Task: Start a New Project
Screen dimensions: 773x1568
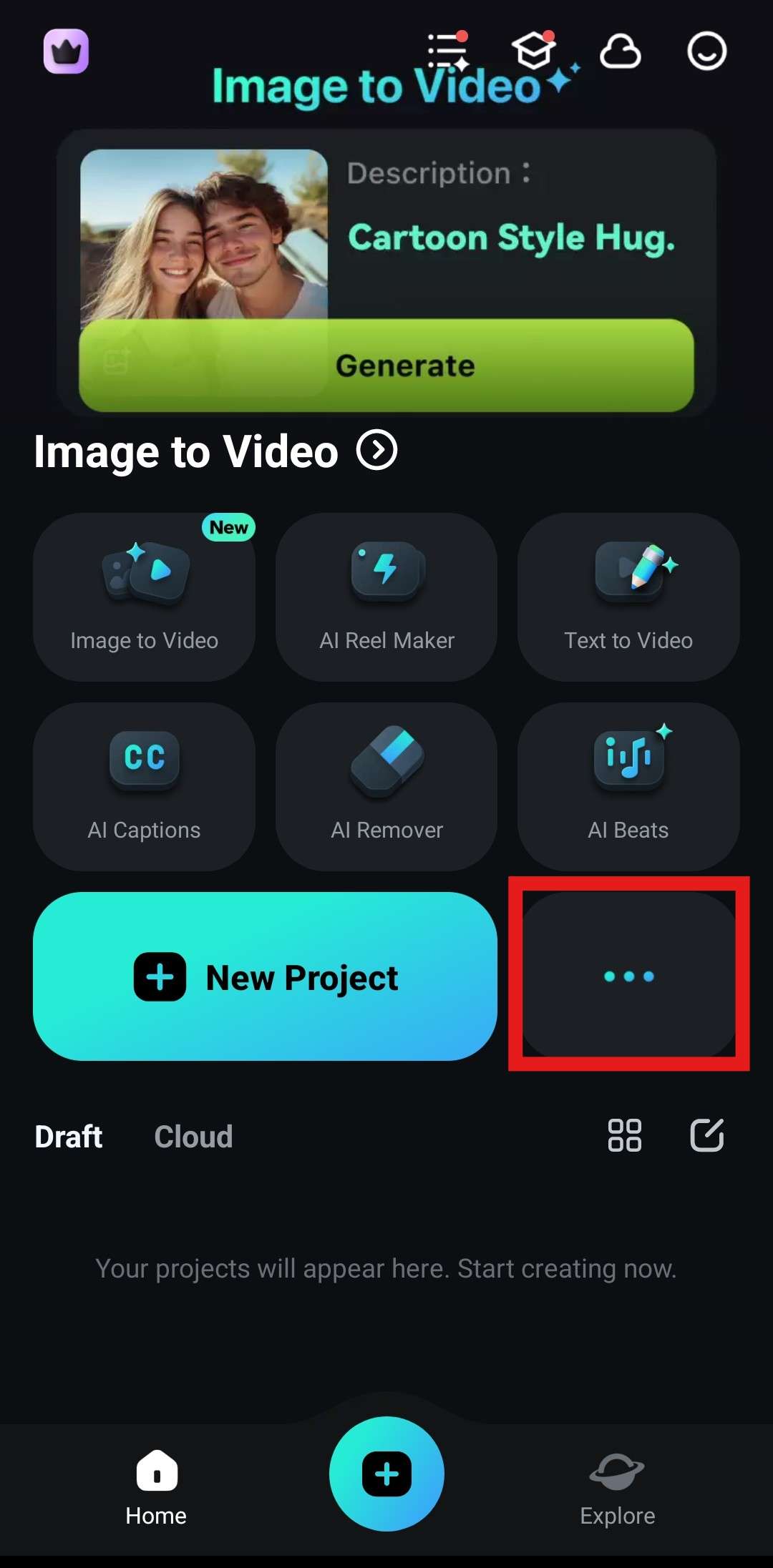Action: click(x=265, y=976)
